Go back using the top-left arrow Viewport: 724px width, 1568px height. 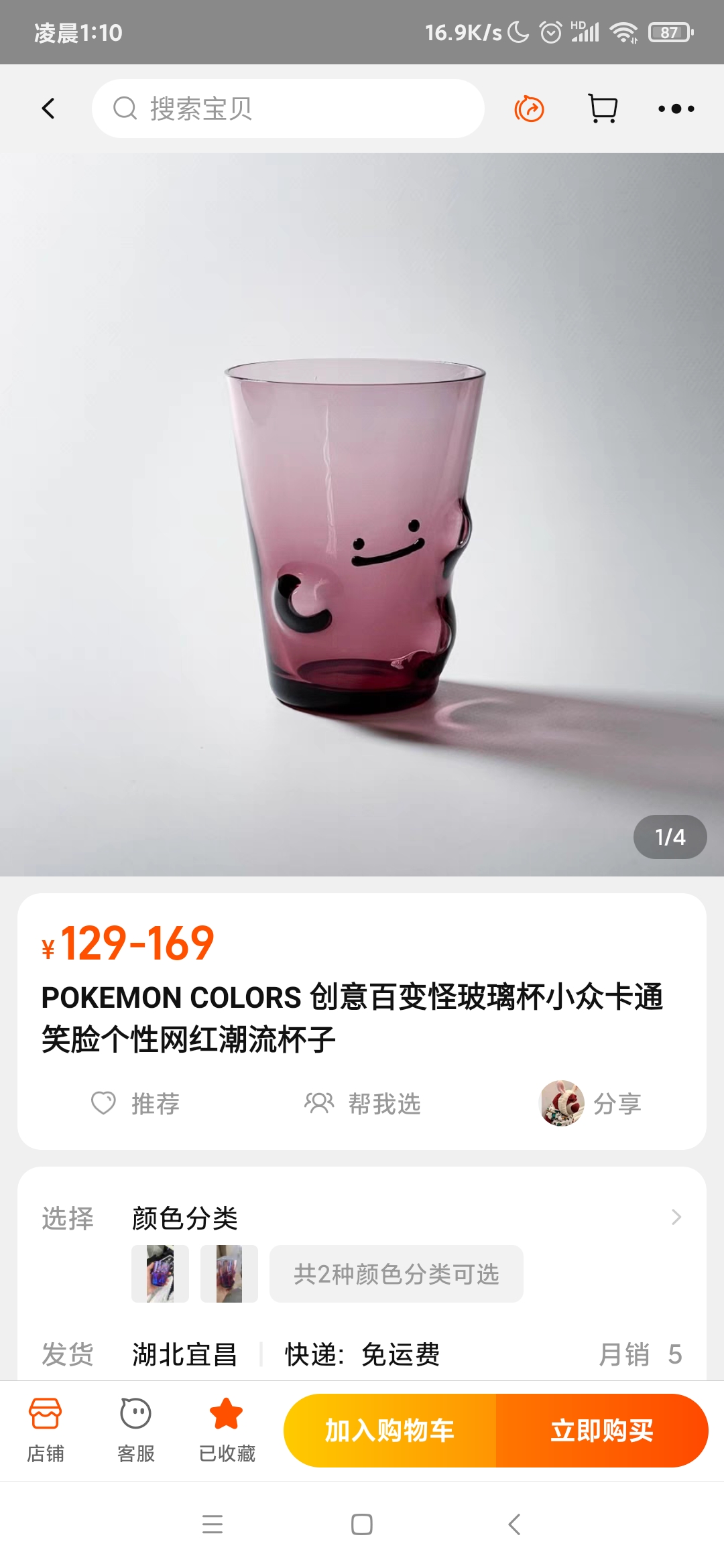[48, 109]
